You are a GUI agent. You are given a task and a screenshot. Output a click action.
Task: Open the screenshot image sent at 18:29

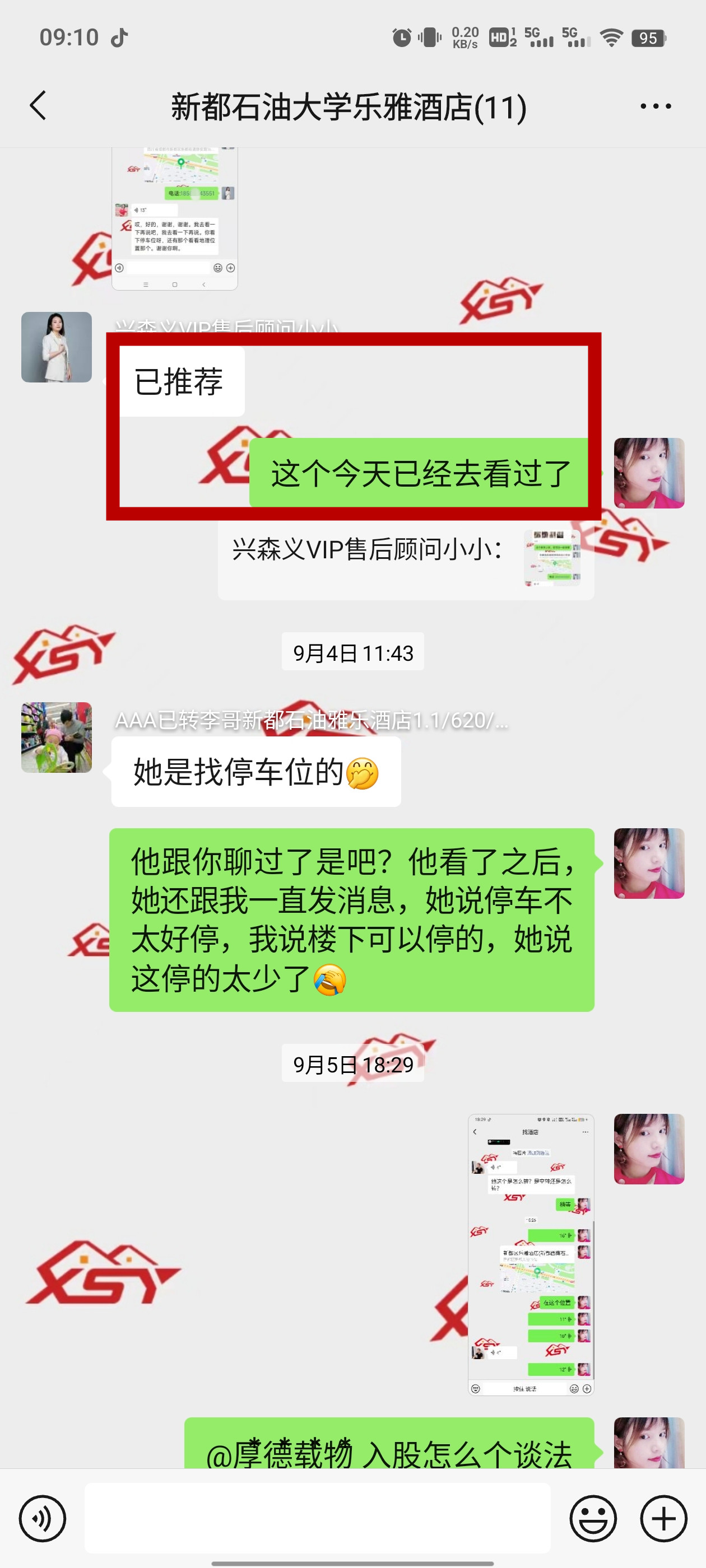pyautogui.click(x=531, y=1254)
